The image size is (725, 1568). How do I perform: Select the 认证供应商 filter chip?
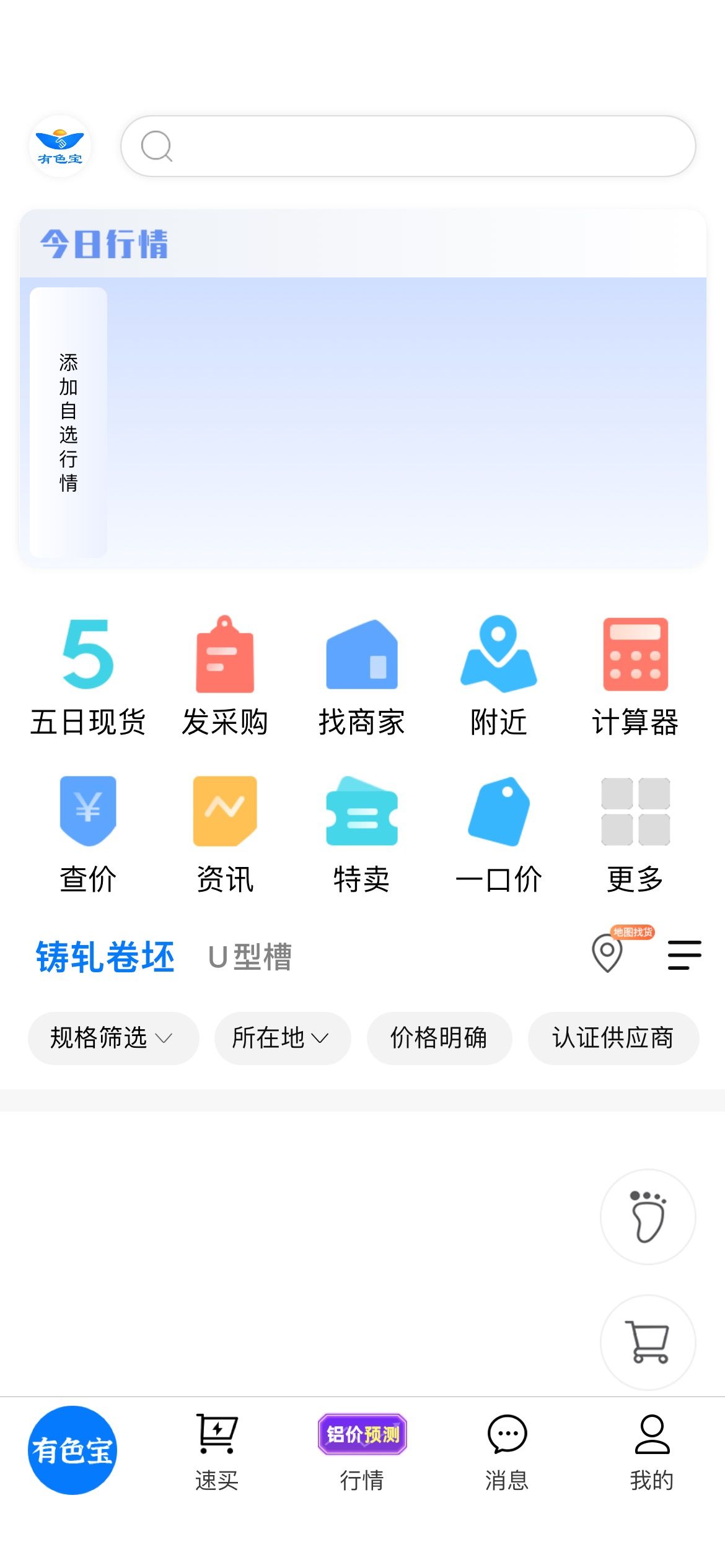click(x=613, y=1038)
